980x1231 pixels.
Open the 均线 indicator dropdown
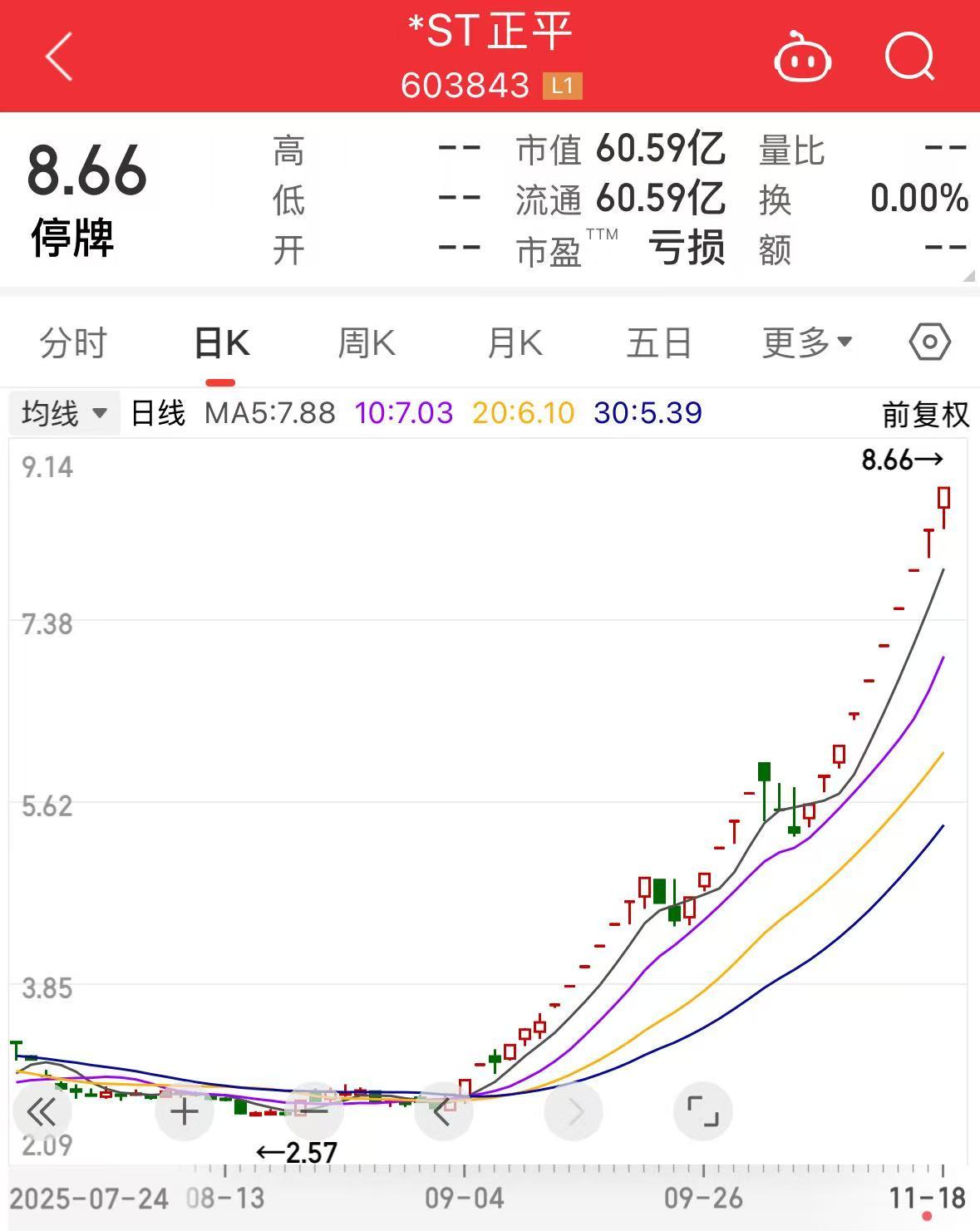[x=65, y=413]
